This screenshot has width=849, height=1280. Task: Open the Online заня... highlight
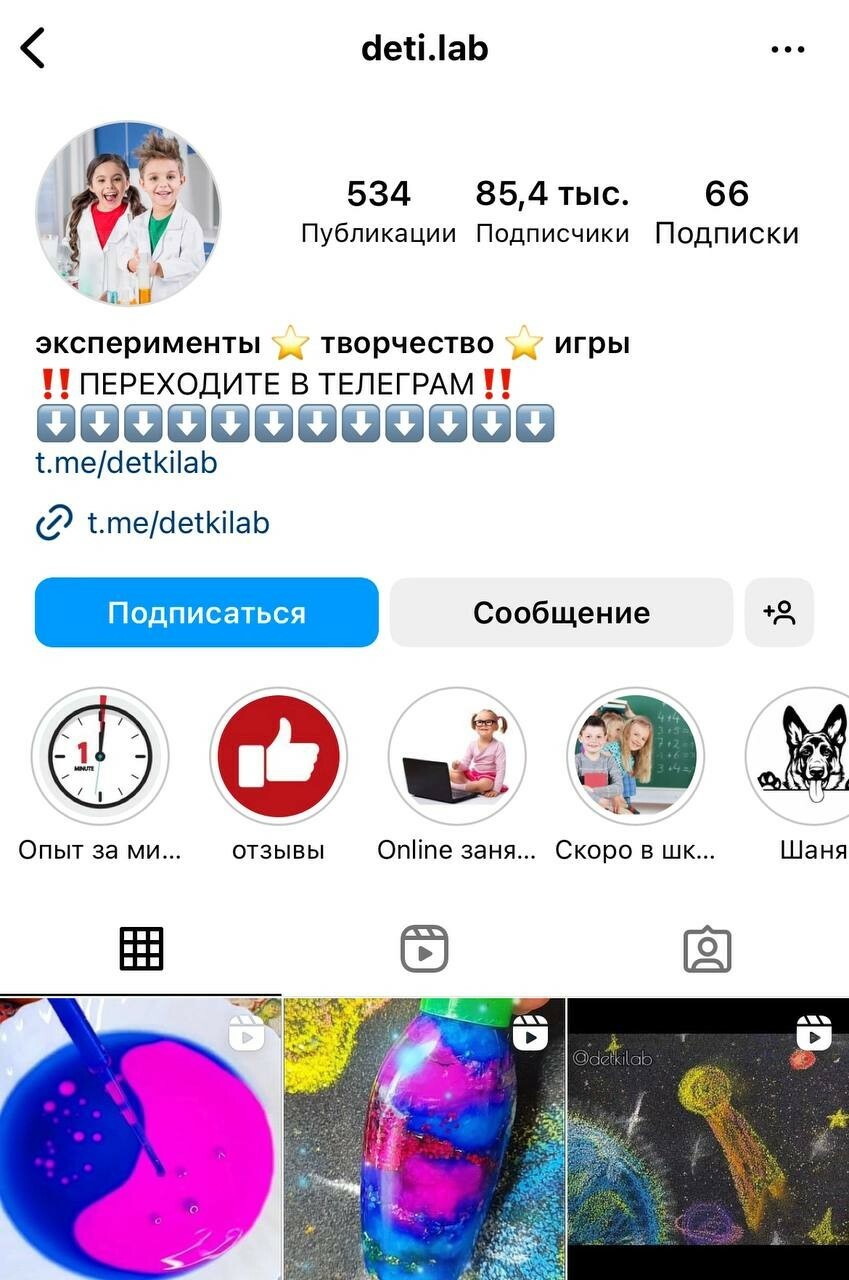(x=457, y=756)
